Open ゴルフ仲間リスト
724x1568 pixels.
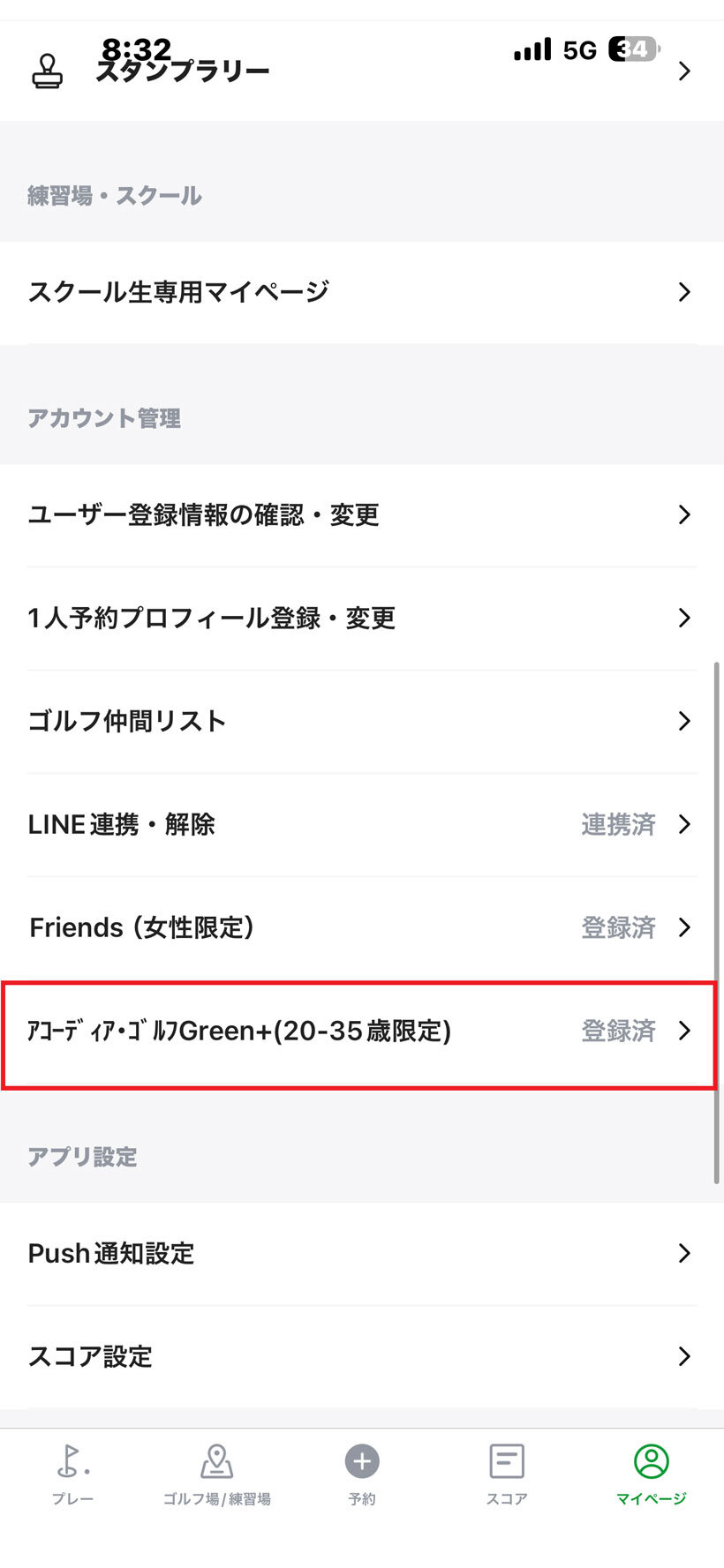[x=362, y=722]
